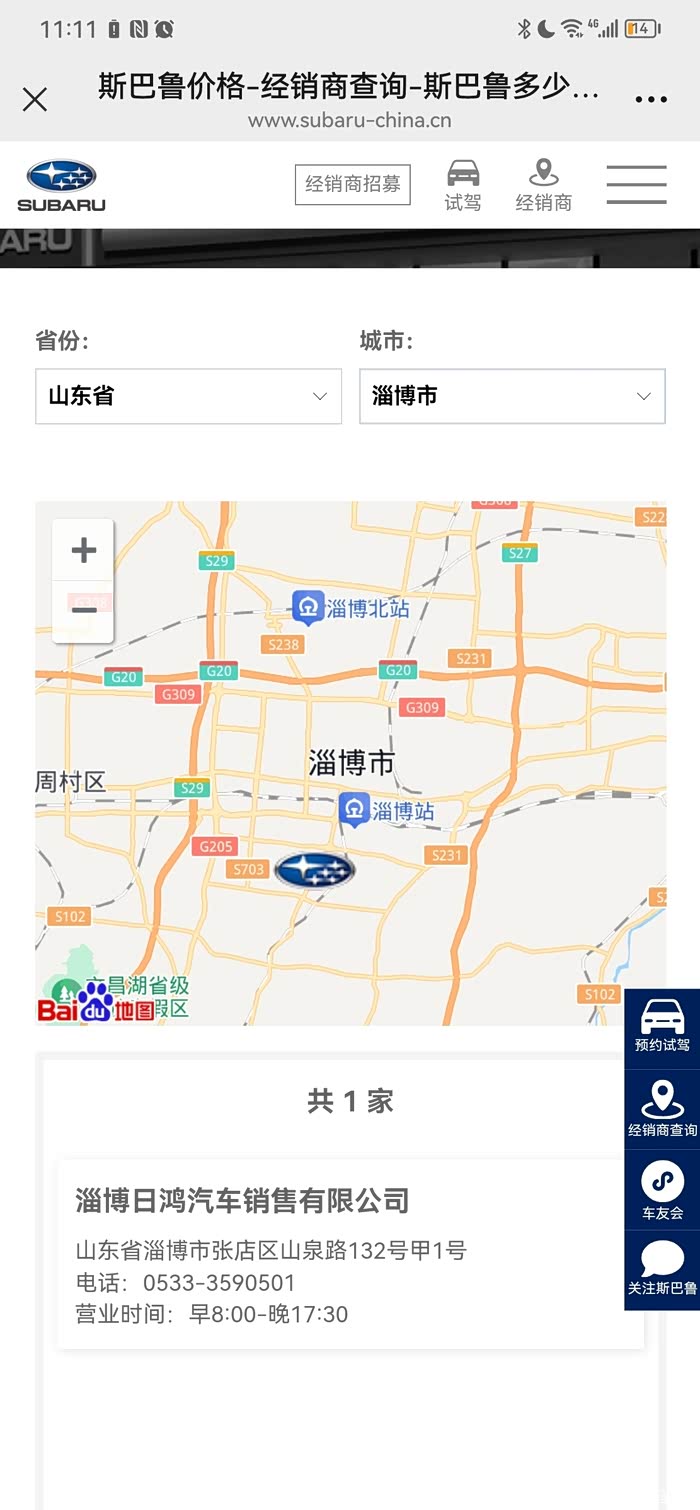Tap the Subaru dealer marker on map
The image size is (700, 1510).
coord(314,871)
